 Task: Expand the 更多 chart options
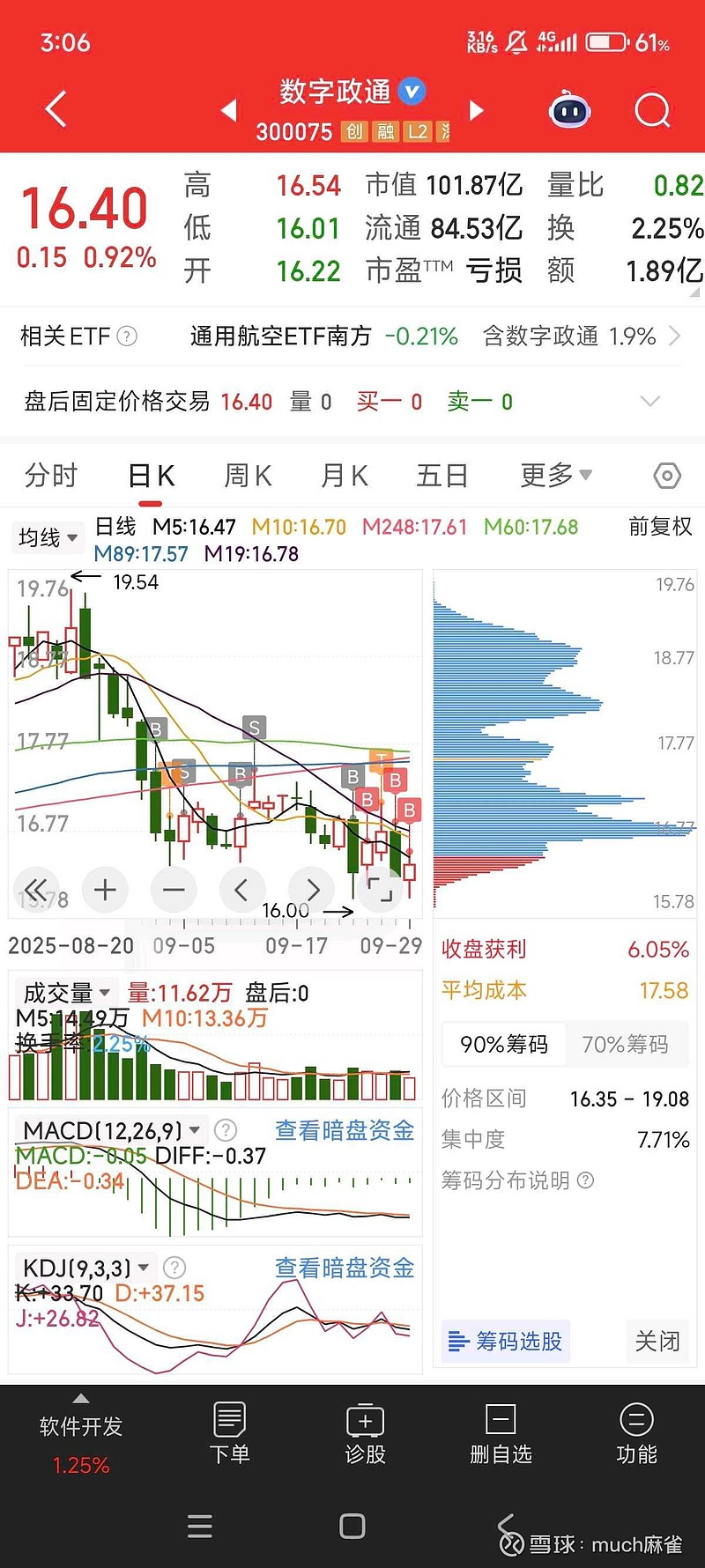click(555, 476)
